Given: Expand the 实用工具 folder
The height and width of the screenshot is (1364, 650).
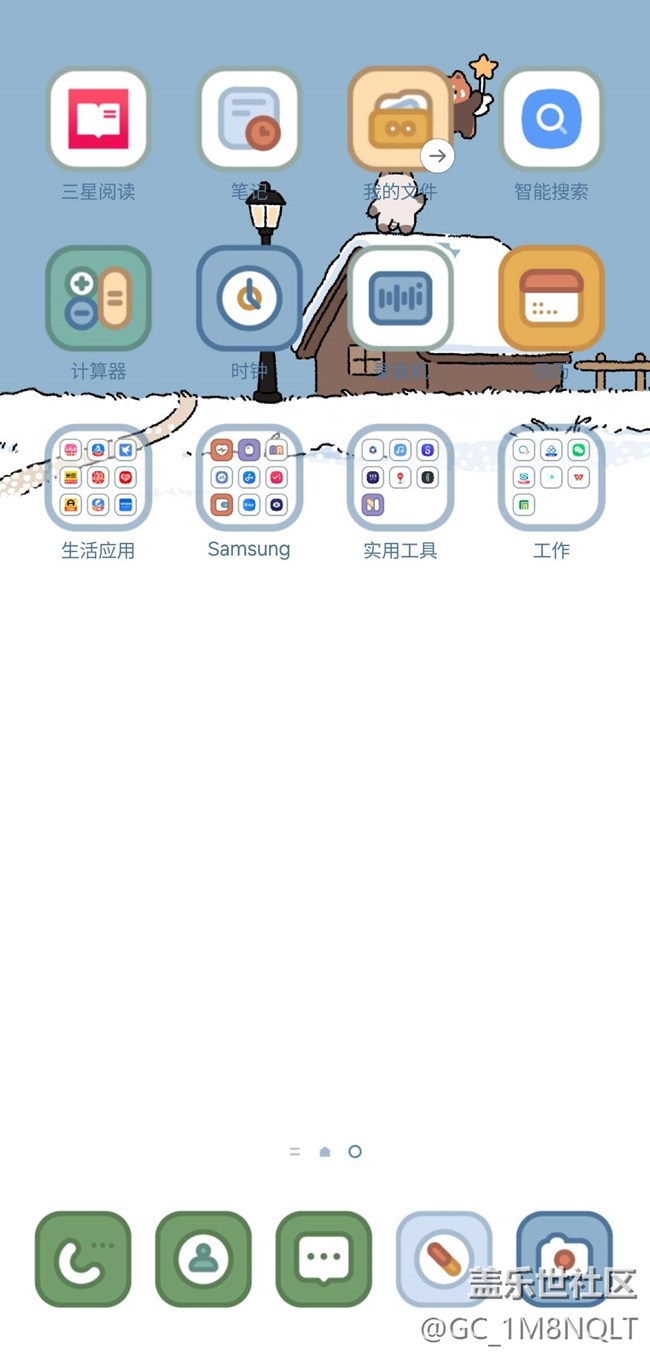Looking at the screenshot, I should [400, 477].
